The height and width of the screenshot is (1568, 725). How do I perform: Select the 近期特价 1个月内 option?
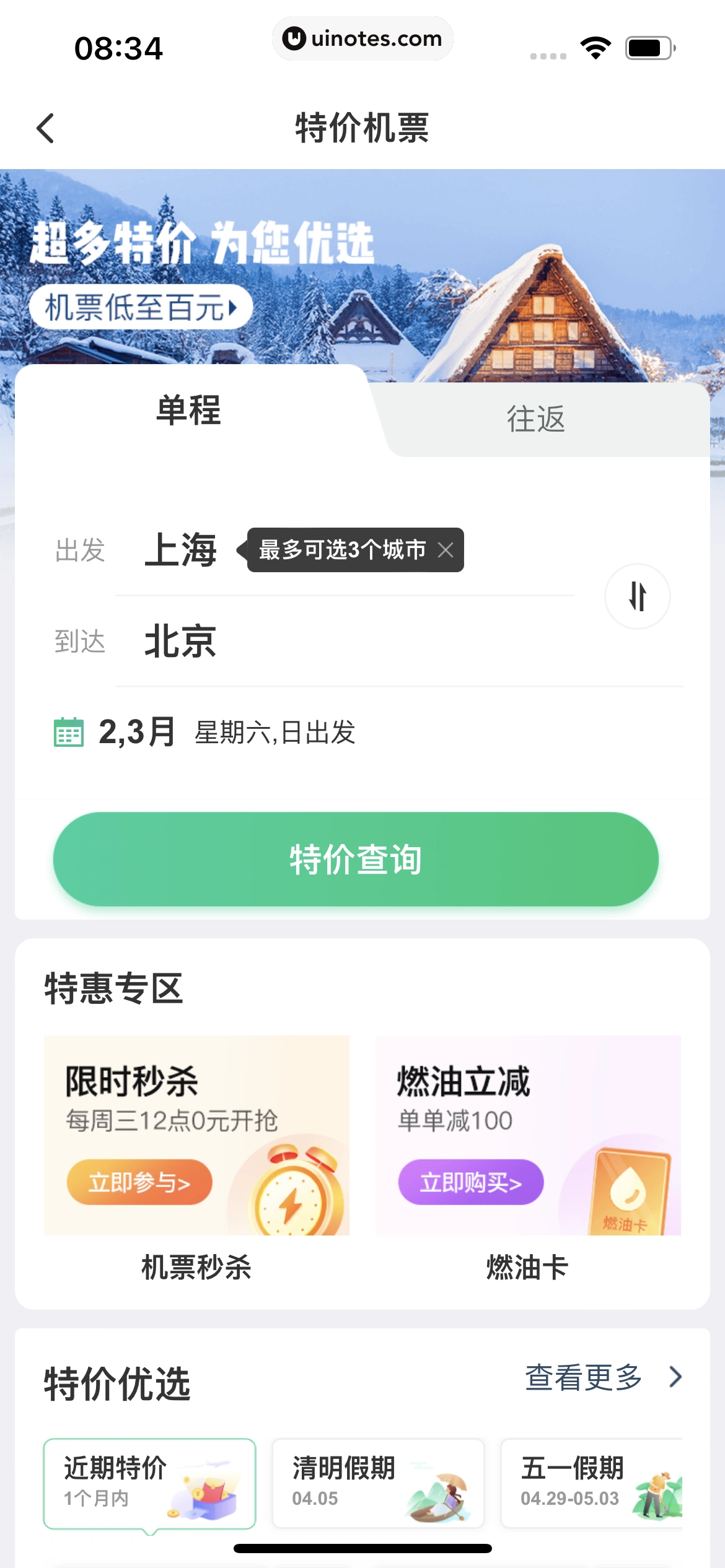tap(149, 1483)
